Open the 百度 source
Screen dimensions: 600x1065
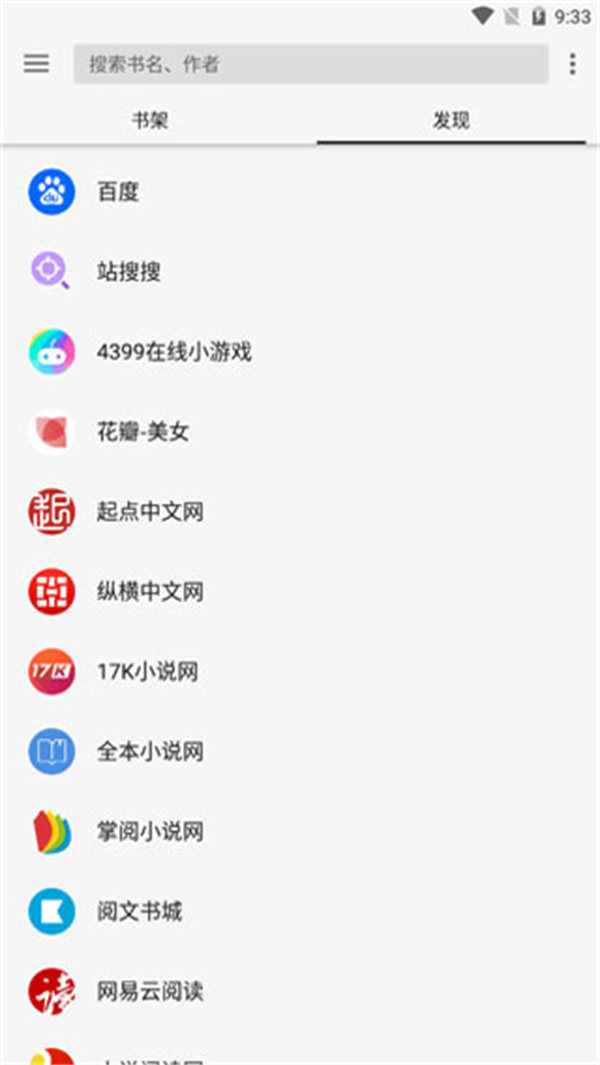pos(118,192)
